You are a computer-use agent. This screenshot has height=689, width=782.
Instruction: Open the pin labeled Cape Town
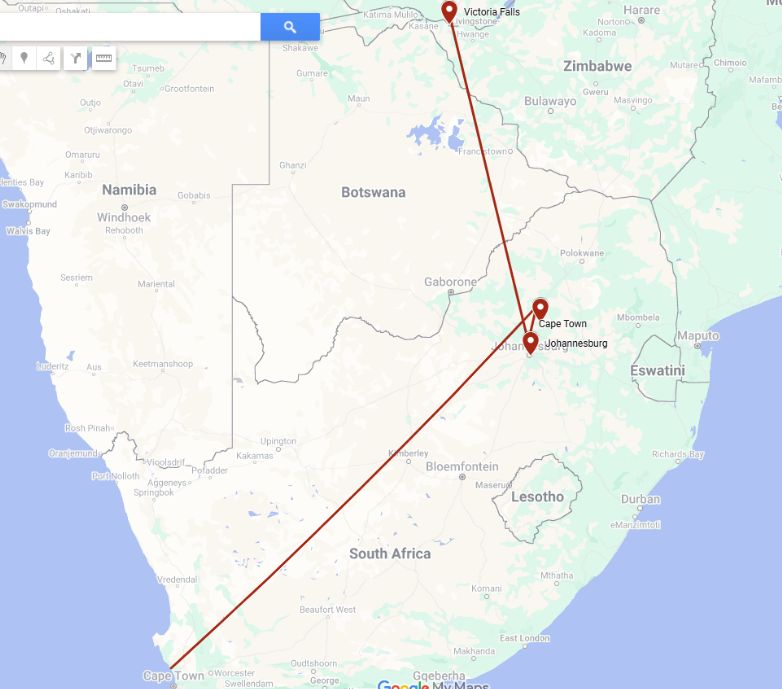click(541, 309)
